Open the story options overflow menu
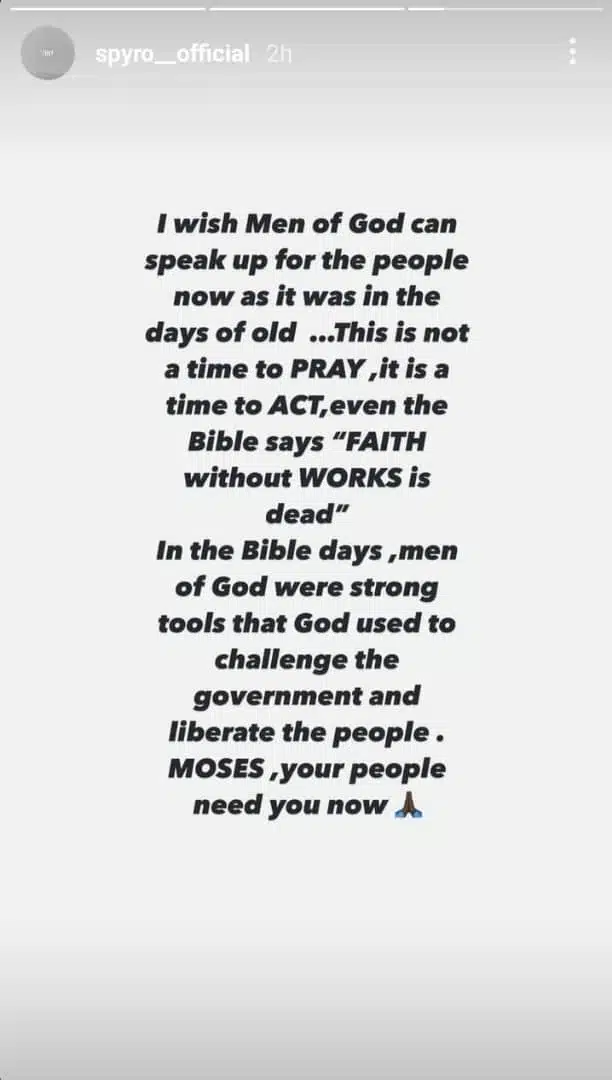 coord(572,52)
